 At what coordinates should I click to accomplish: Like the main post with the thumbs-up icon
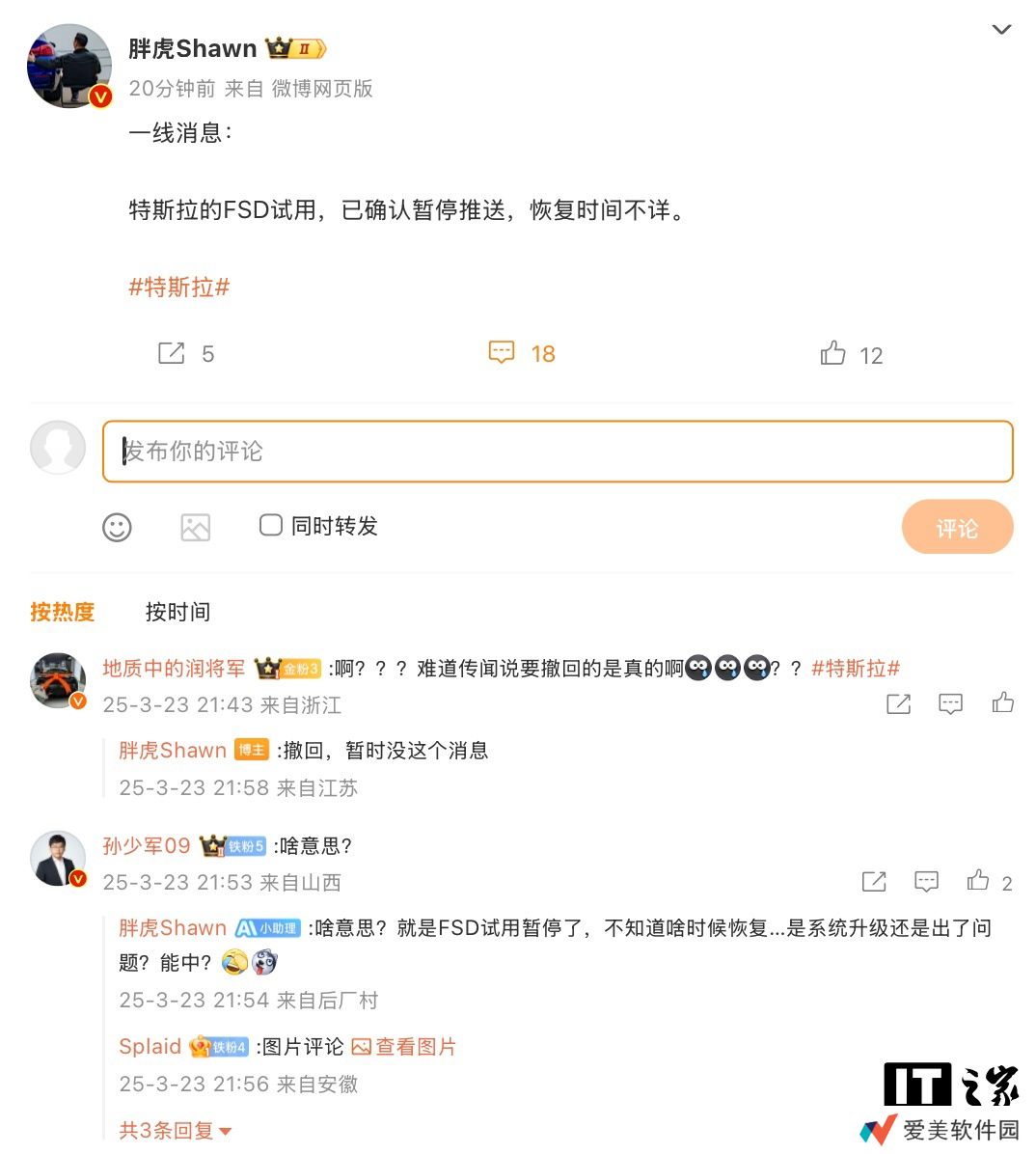click(832, 353)
